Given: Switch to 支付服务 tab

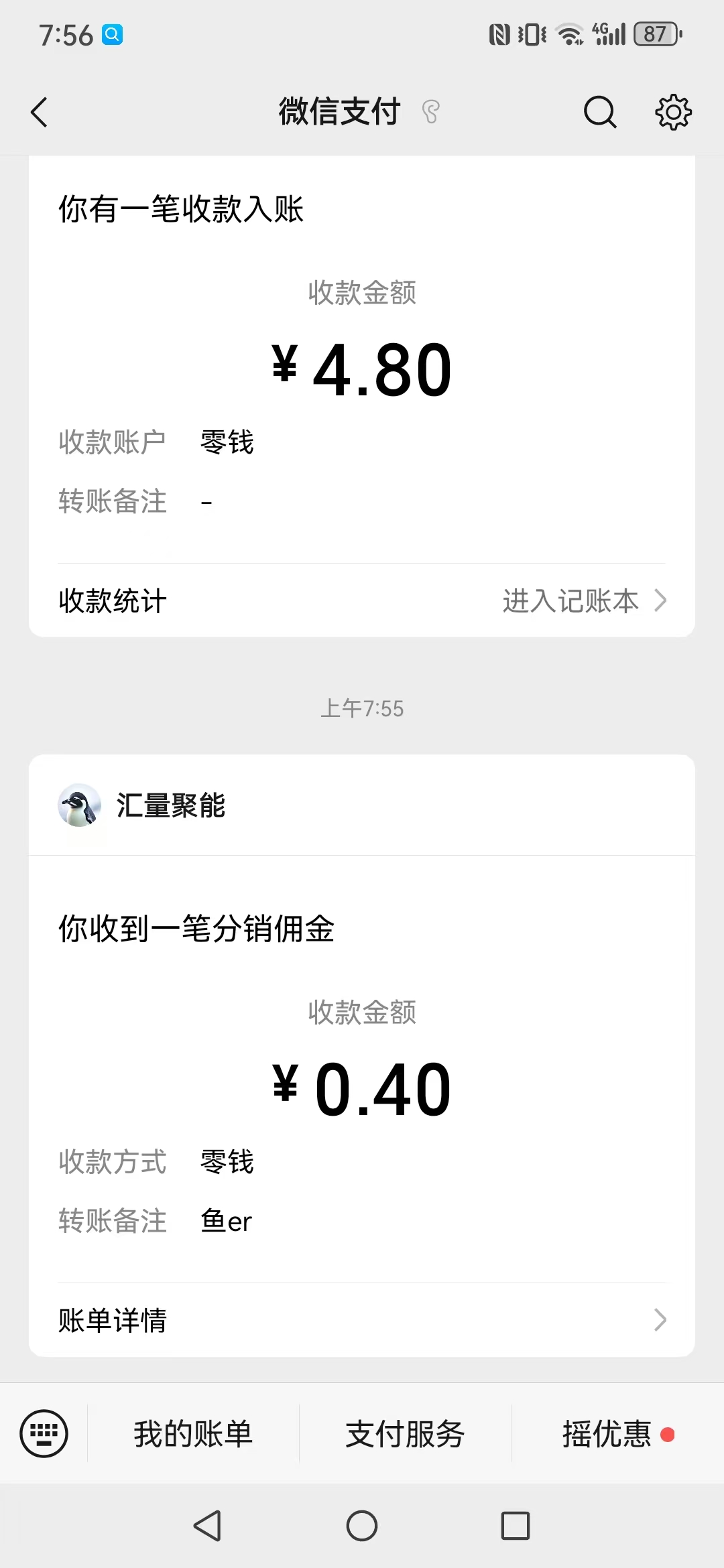Looking at the screenshot, I should (x=404, y=1434).
